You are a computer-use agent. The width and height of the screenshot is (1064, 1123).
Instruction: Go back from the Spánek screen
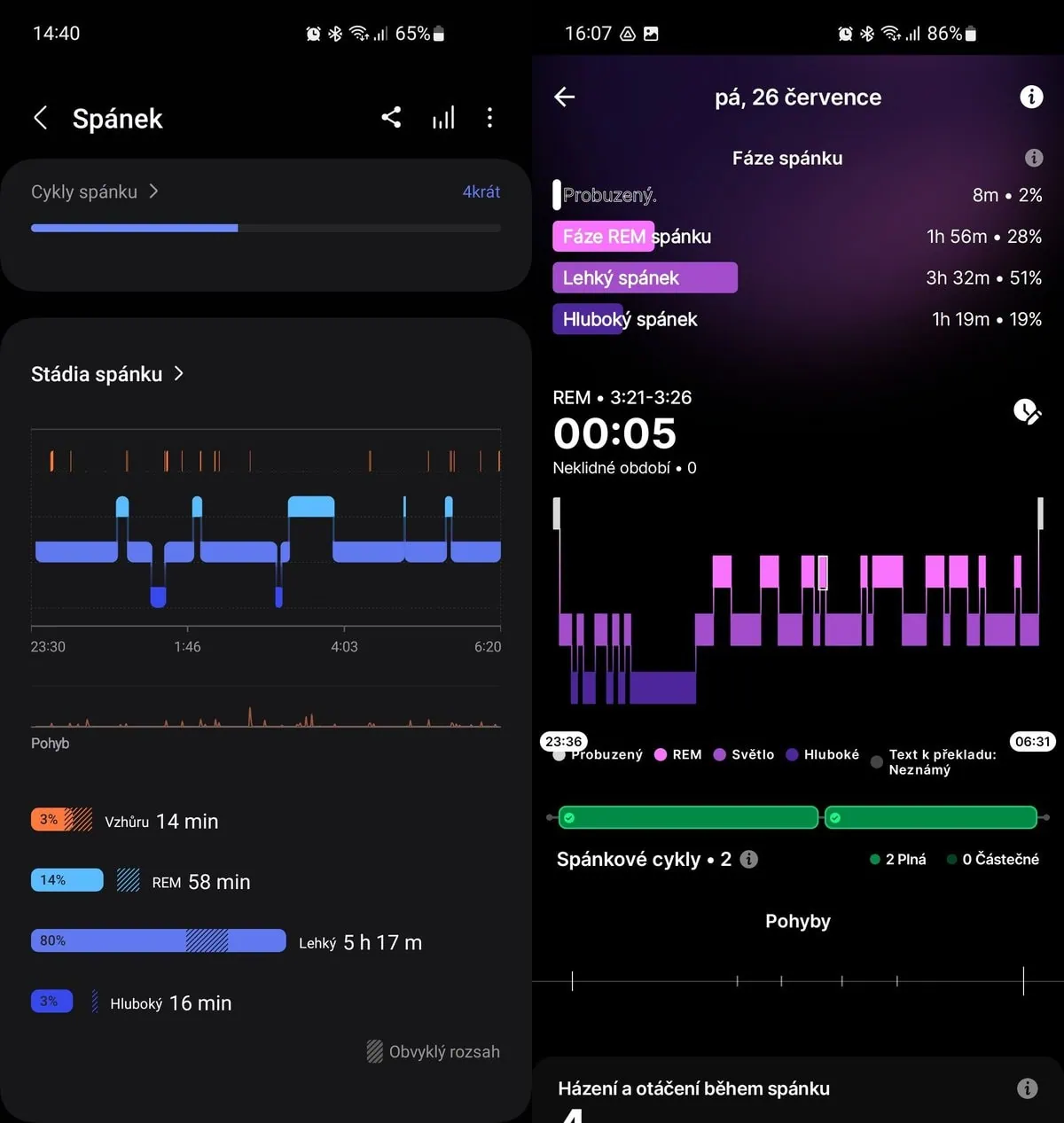click(41, 118)
